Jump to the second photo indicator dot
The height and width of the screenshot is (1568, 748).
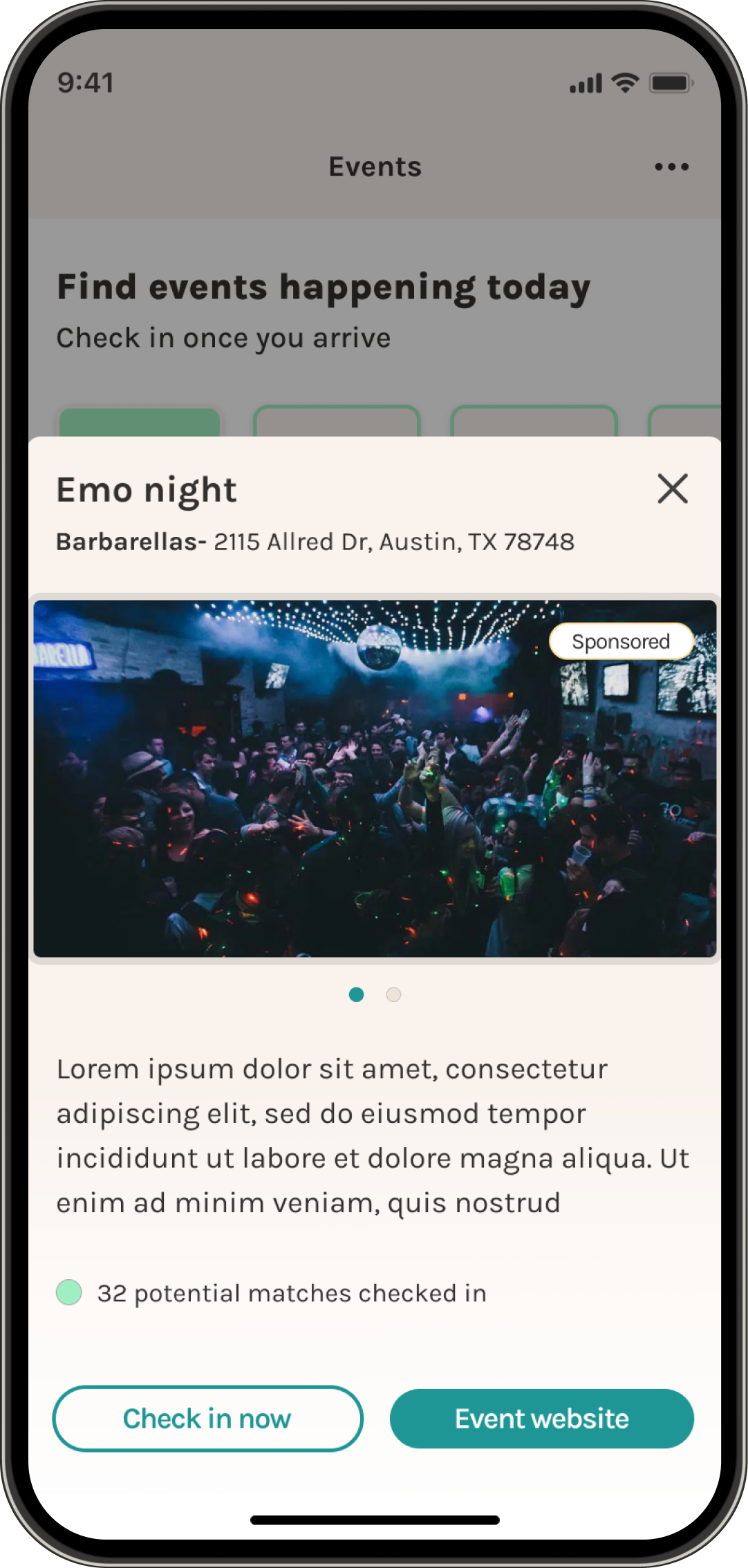[393, 994]
